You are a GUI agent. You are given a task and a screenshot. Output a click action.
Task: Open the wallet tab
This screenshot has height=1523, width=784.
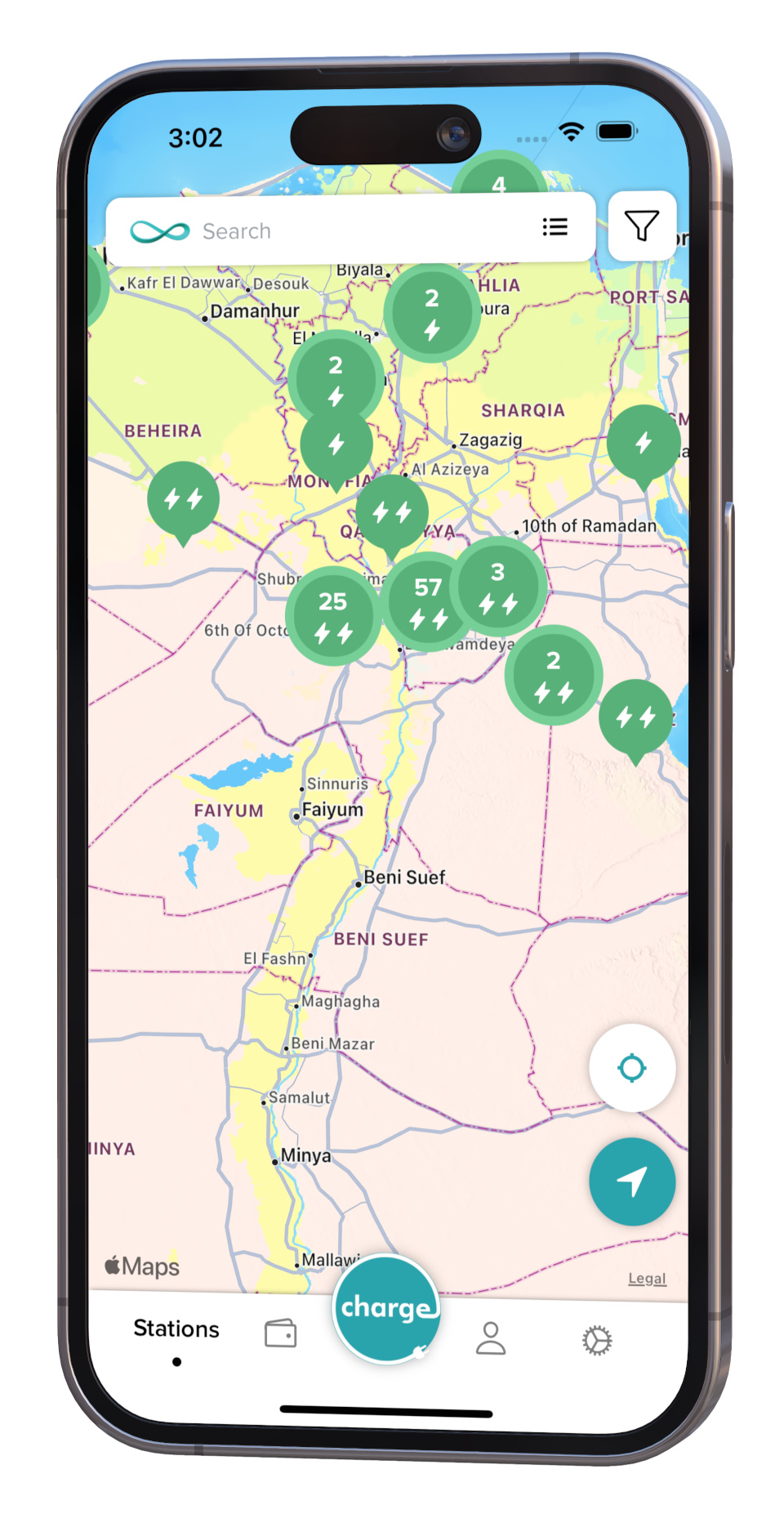[280, 1333]
